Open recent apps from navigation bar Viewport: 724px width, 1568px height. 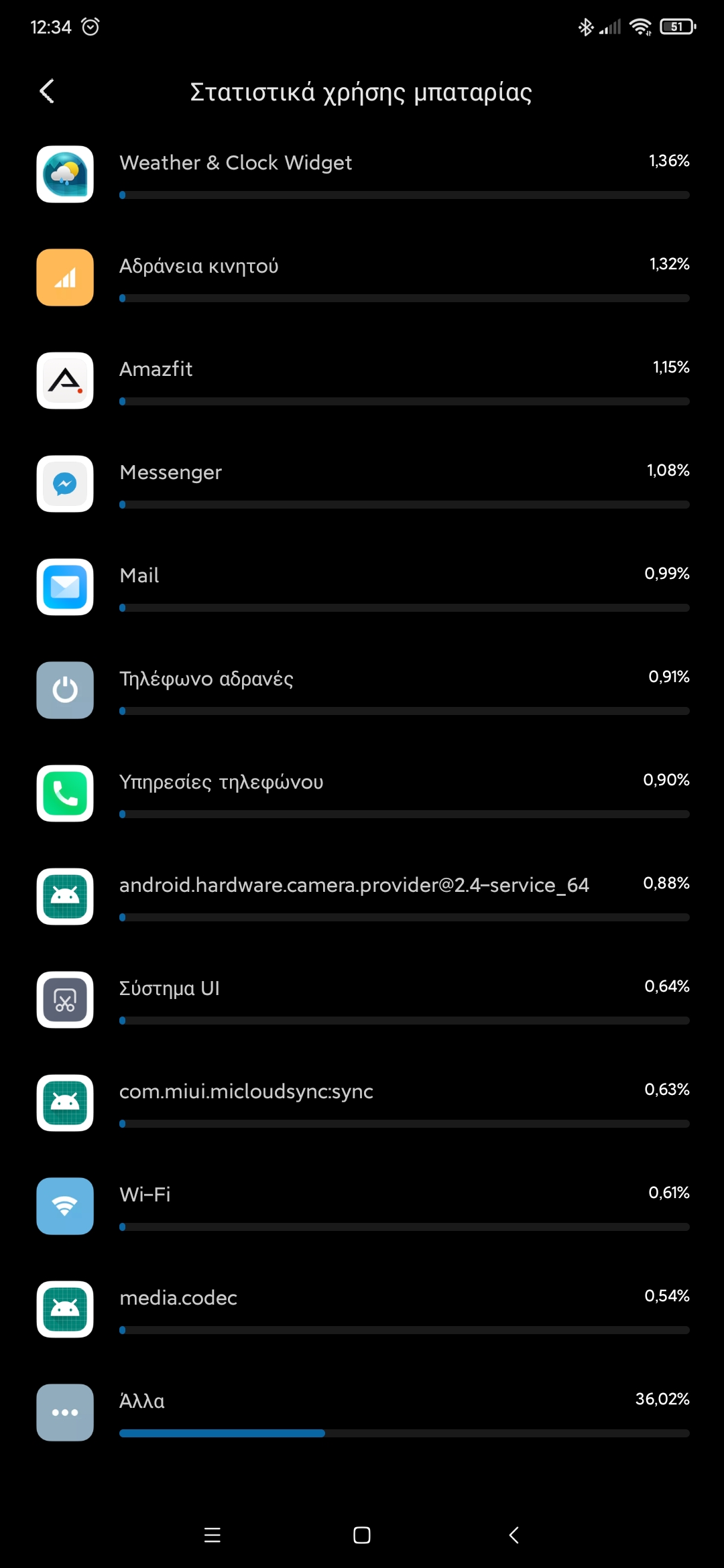point(212,1535)
